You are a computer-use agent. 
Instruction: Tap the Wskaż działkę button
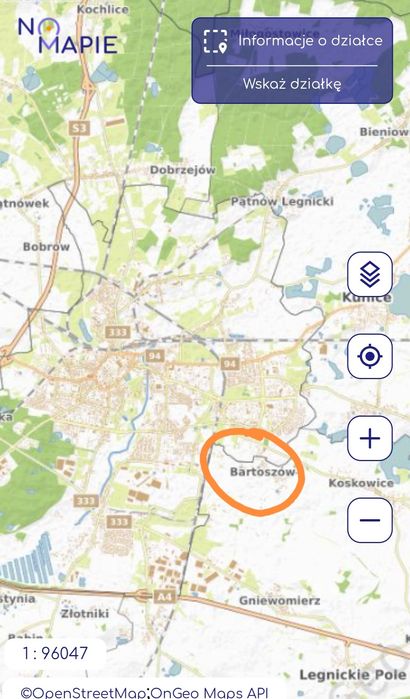292,84
